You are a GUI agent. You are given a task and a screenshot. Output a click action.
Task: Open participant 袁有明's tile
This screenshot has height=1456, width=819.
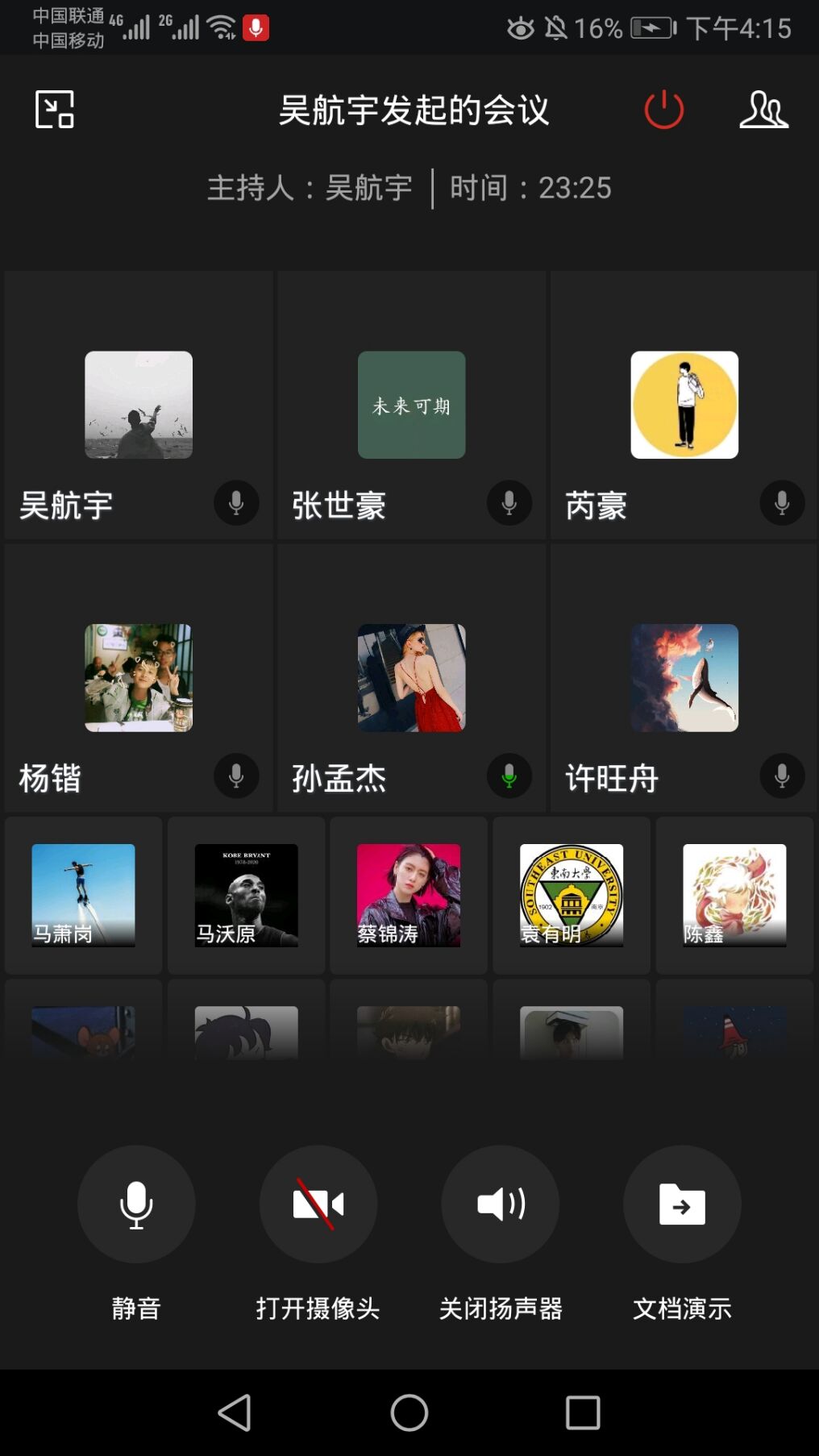click(572, 895)
